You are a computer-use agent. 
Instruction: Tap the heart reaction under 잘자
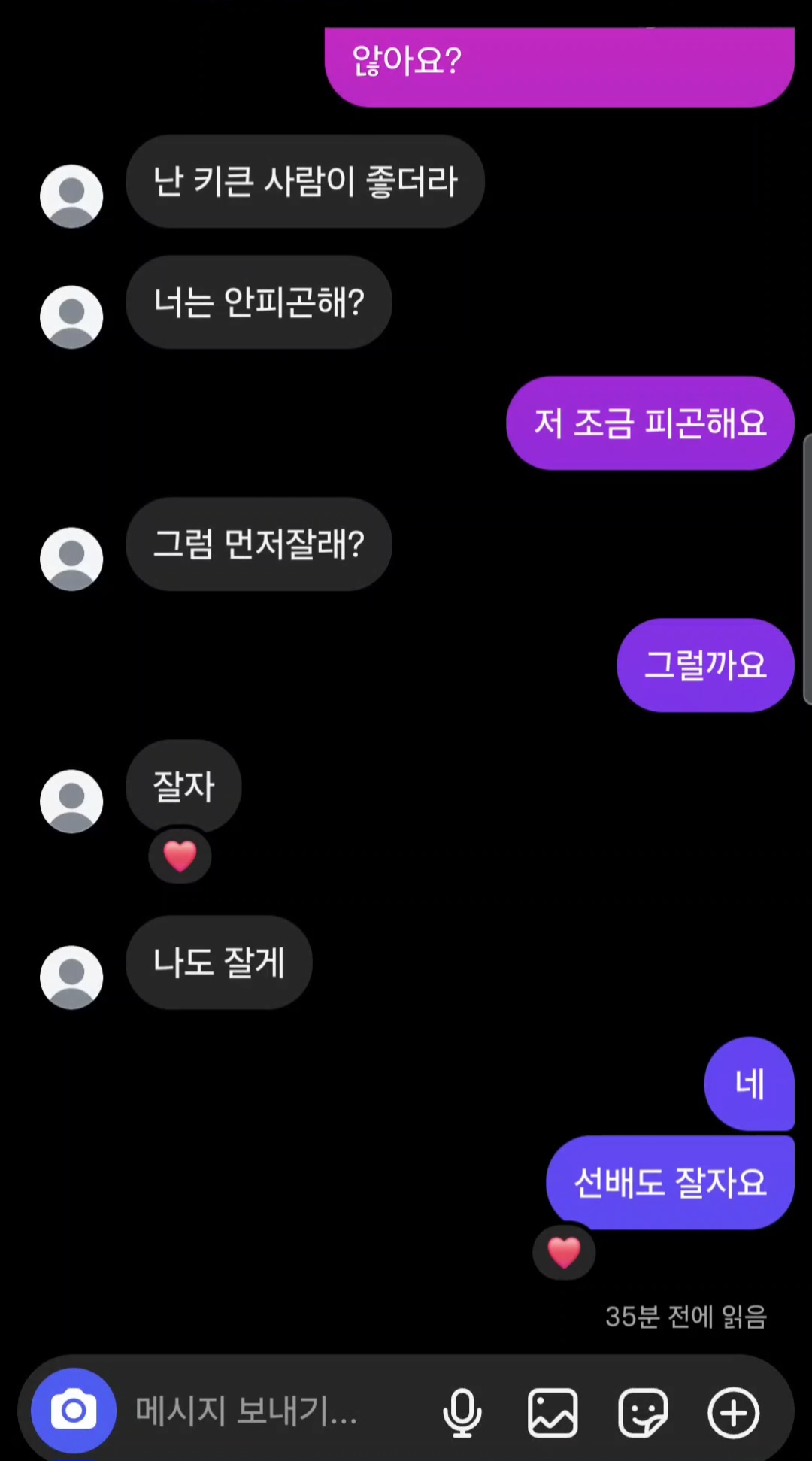pos(180,856)
